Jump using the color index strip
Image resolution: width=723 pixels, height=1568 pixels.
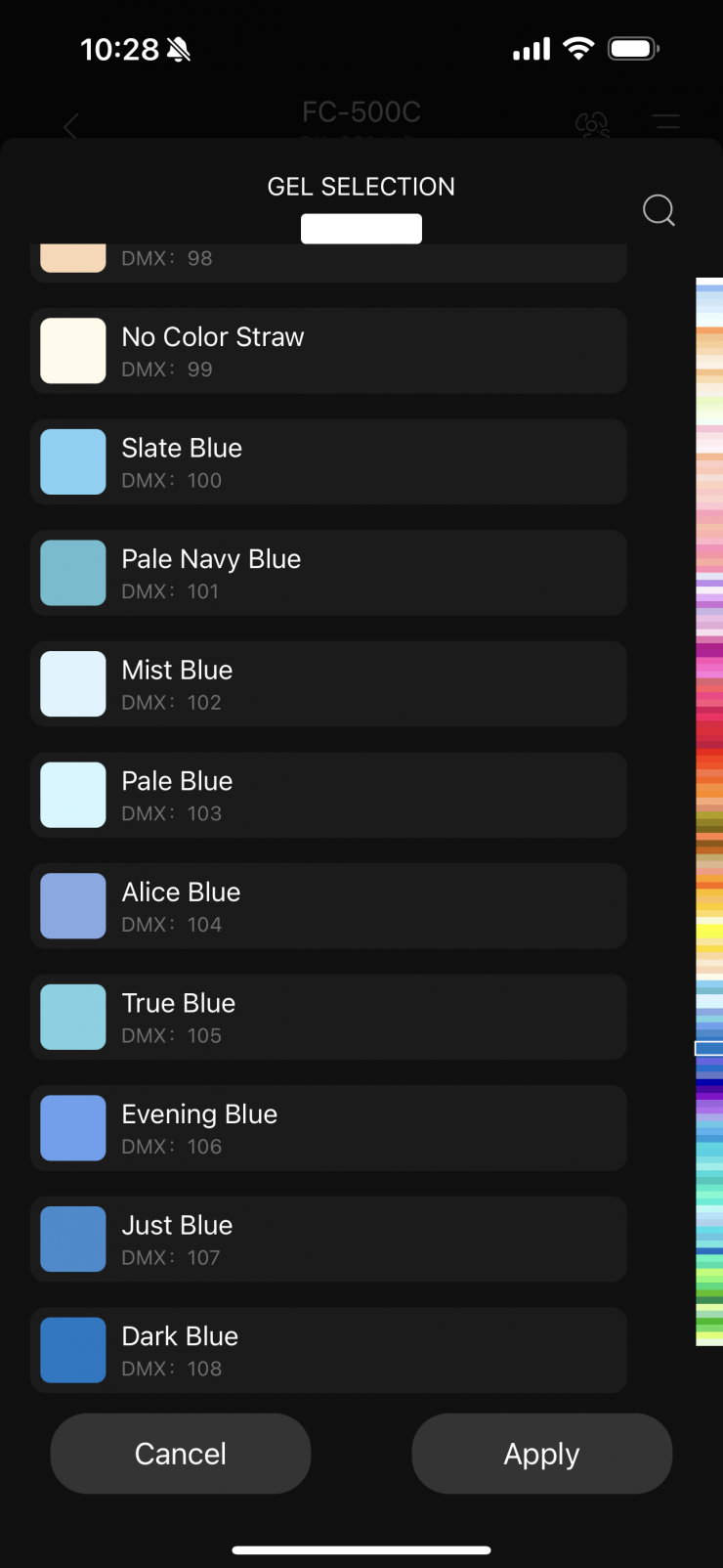[x=708, y=811]
